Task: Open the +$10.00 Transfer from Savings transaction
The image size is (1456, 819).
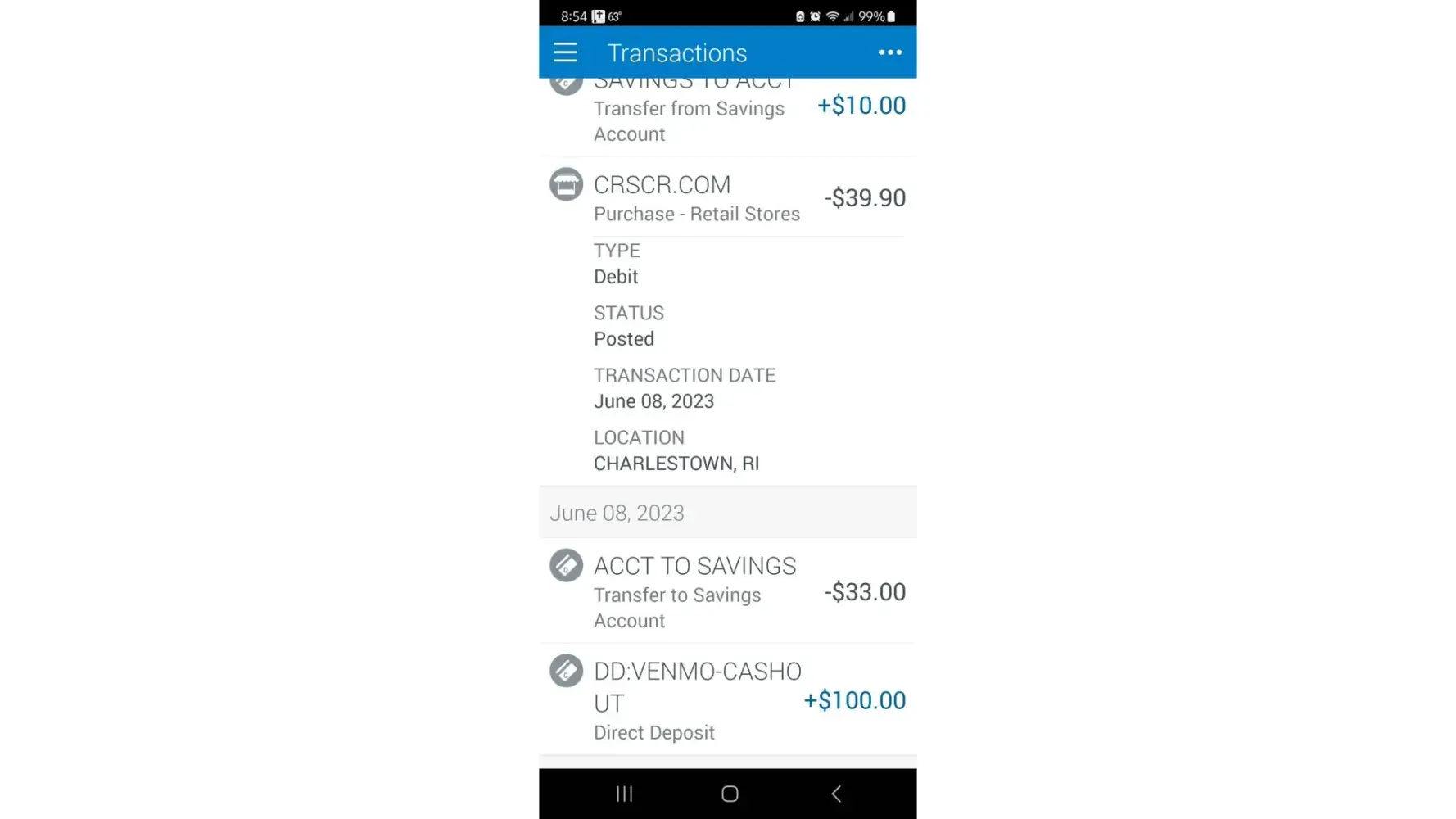Action: coord(727,115)
